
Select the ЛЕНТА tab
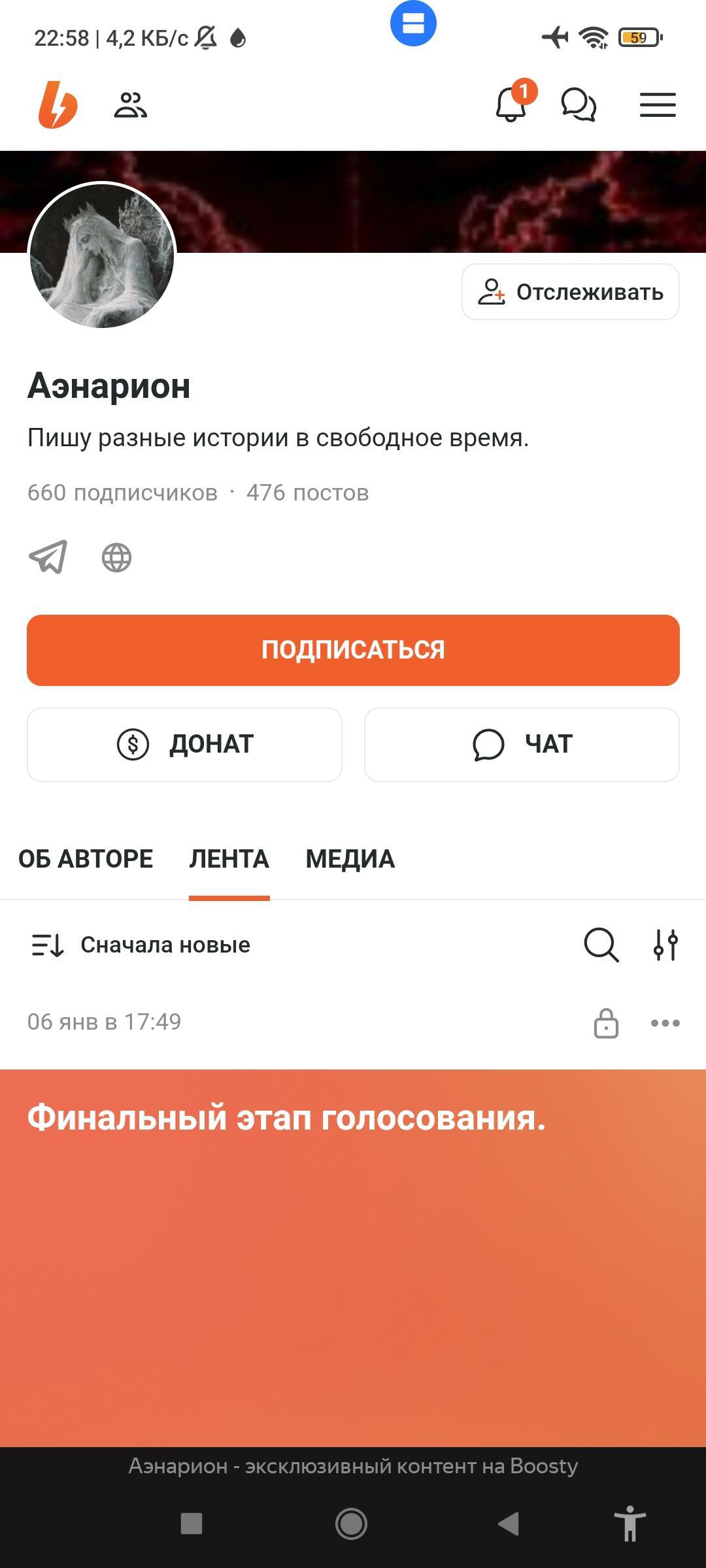pyautogui.click(x=229, y=859)
